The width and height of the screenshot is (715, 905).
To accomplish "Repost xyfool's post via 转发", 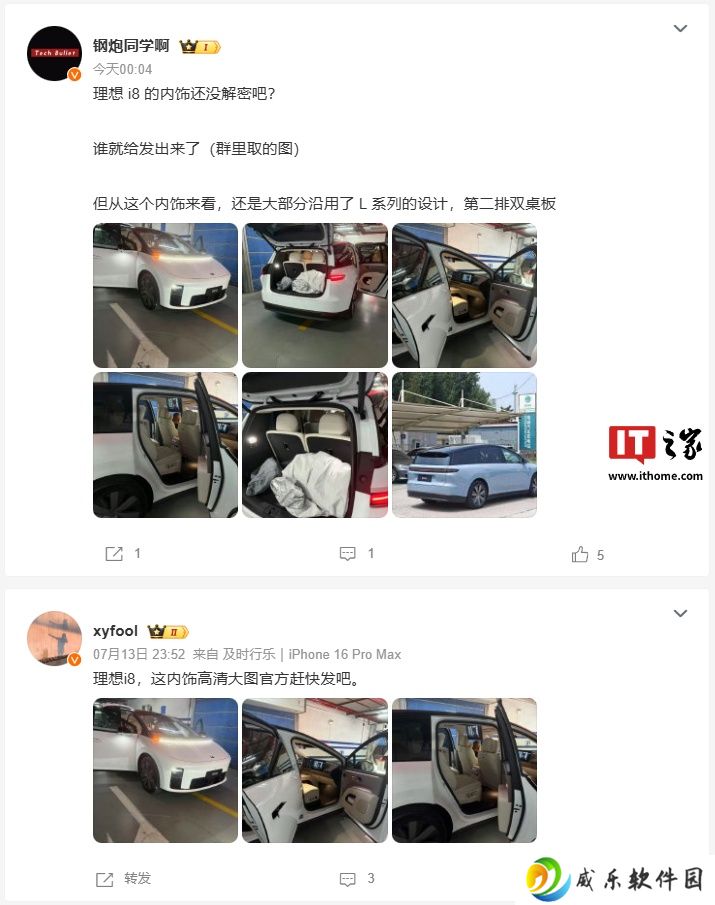I will tap(123, 878).
